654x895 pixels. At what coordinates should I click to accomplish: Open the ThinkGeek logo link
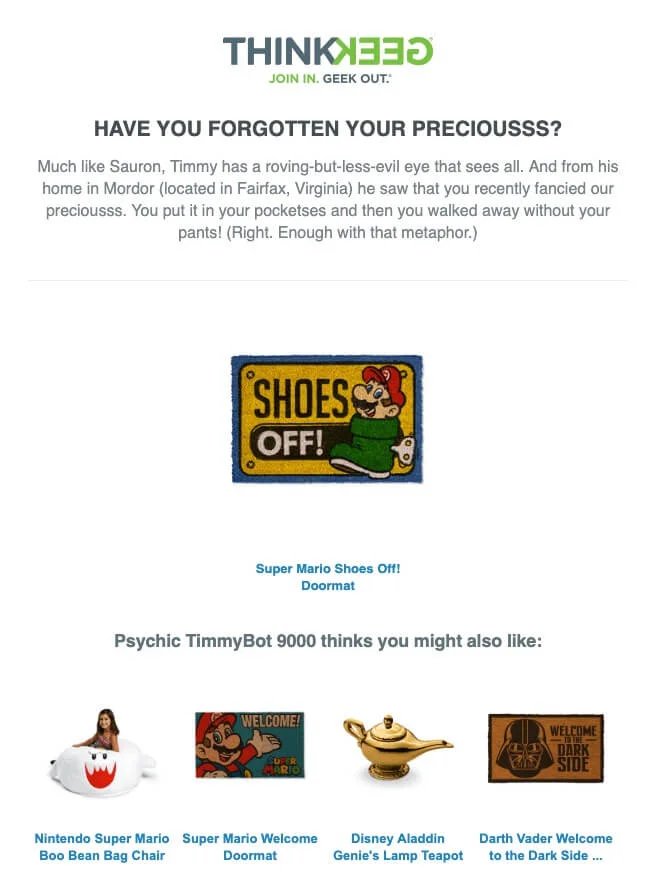(x=328, y=60)
